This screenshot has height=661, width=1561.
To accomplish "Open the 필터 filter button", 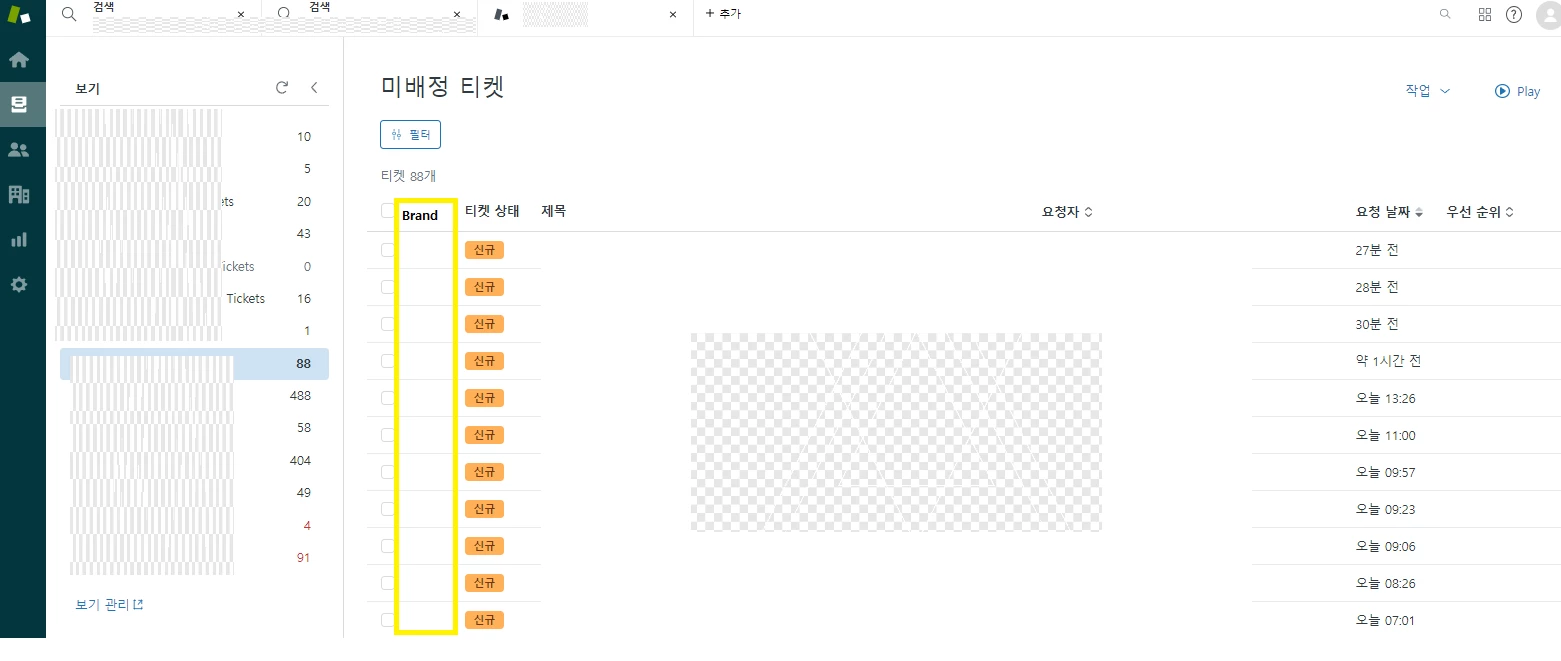I will (x=410, y=134).
